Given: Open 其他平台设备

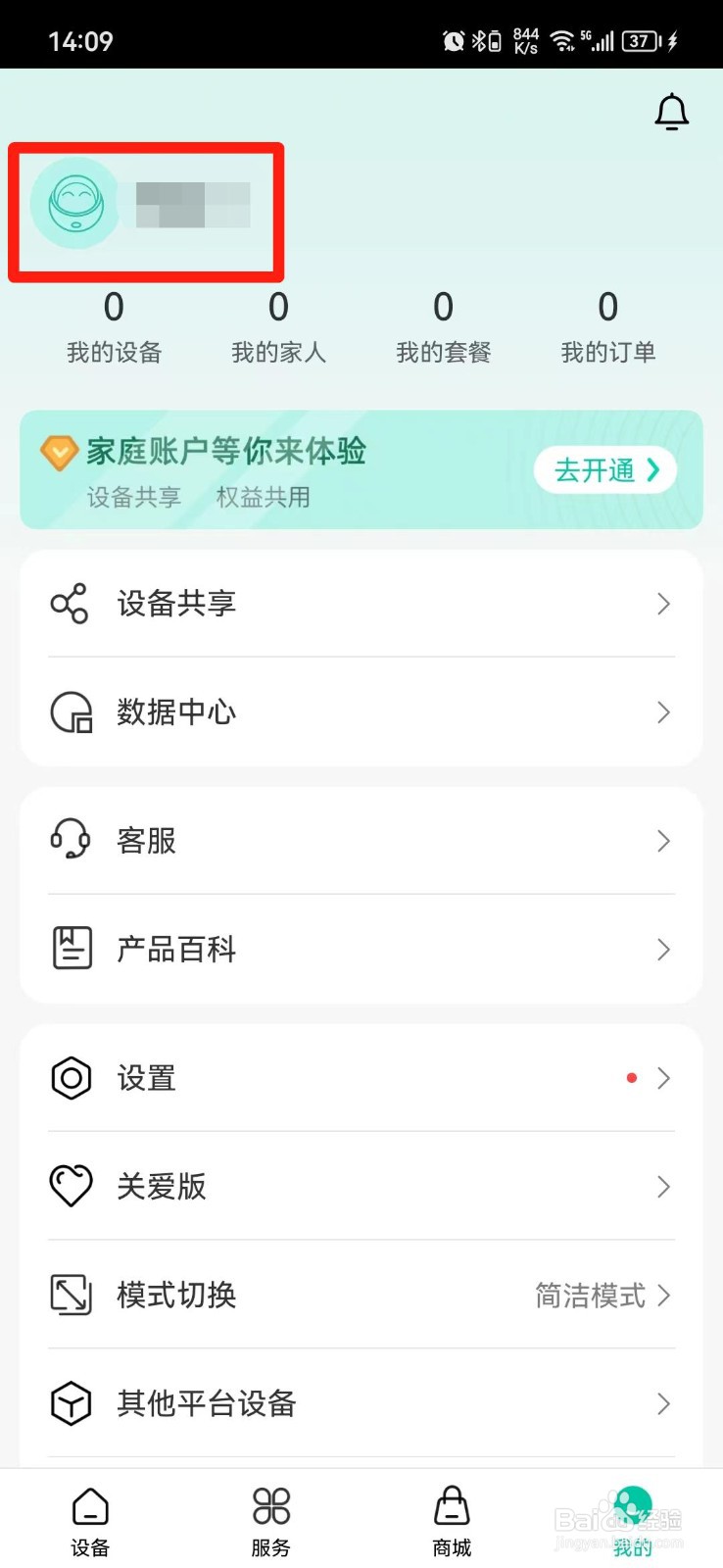Looking at the screenshot, I should coord(361,1404).
